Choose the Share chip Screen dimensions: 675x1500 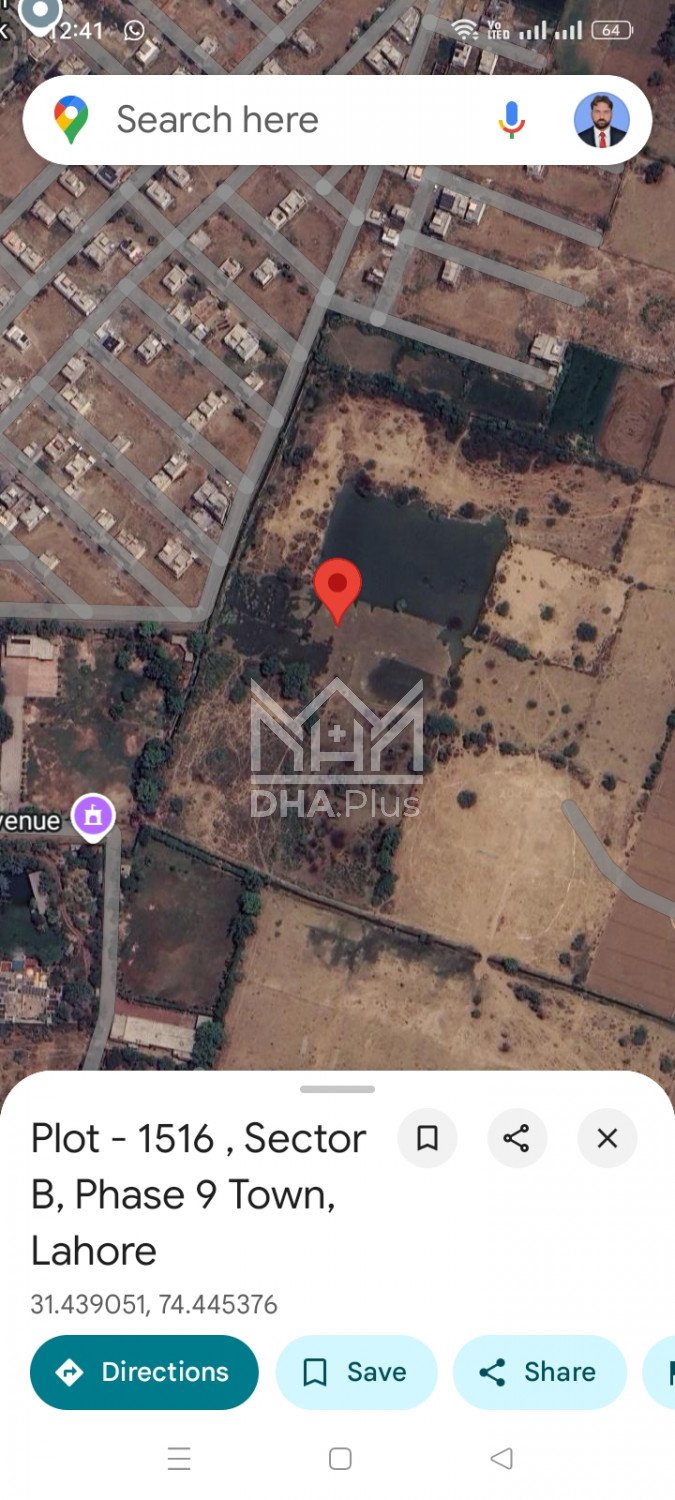(x=540, y=1372)
